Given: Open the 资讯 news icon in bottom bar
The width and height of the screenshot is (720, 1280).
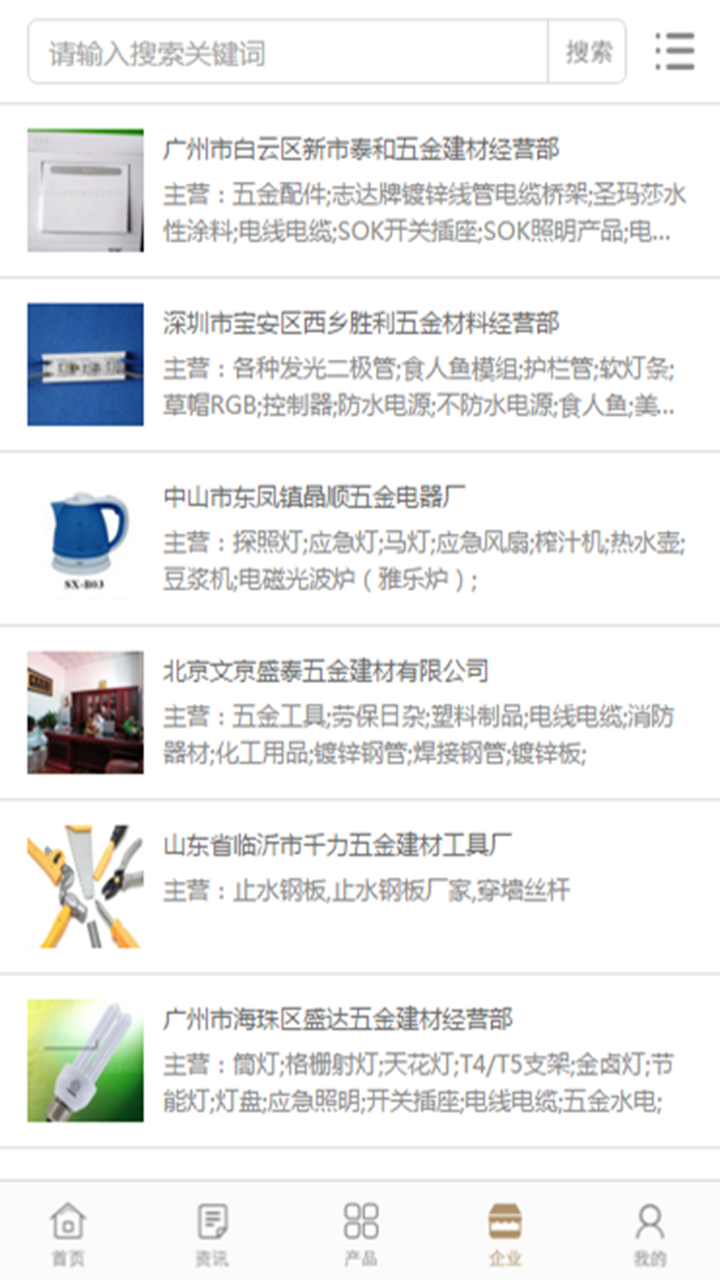Looking at the screenshot, I should (x=209, y=1230).
